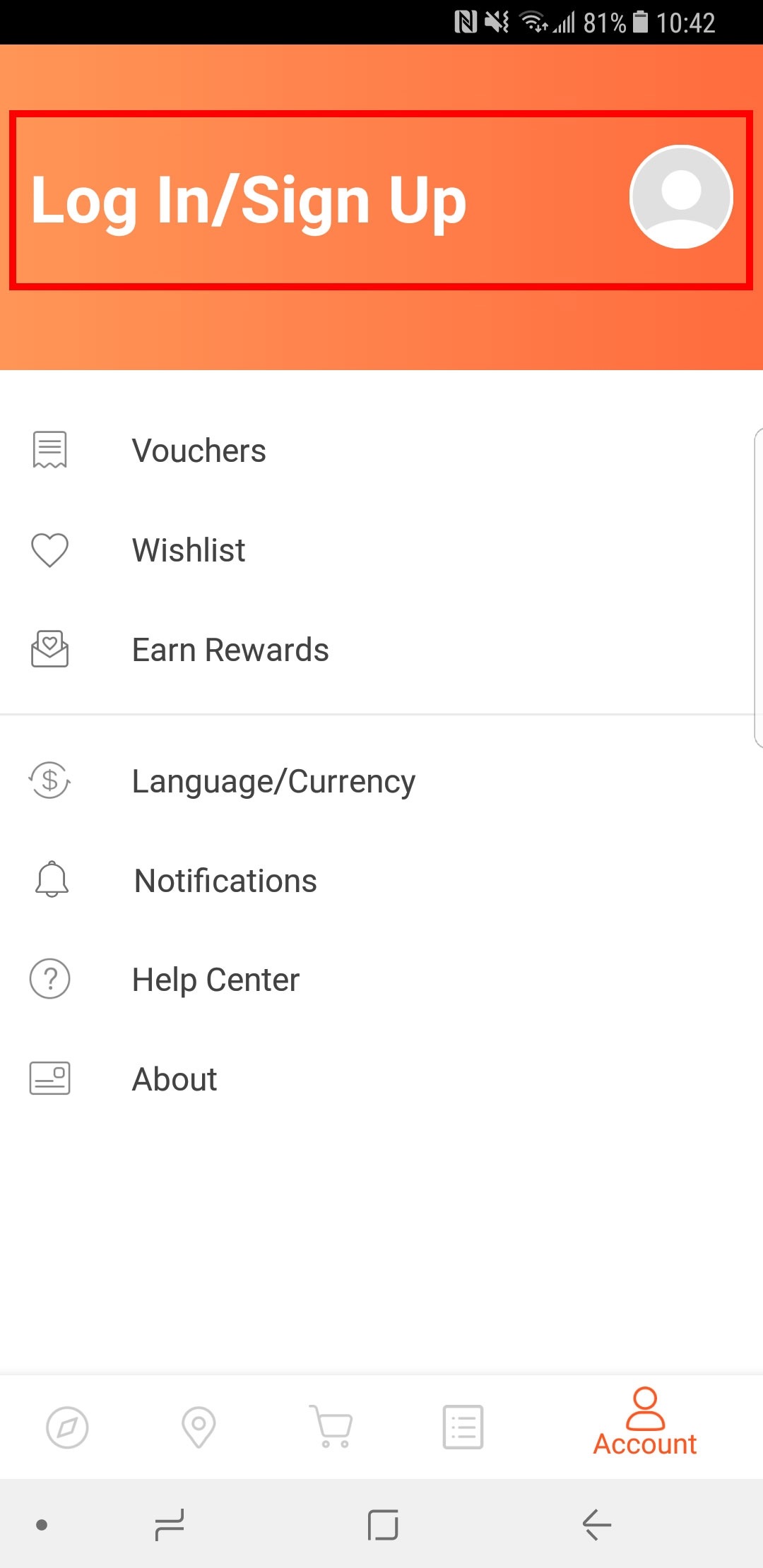Show recent apps from navigation bar
The image size is (763, 1568).
coord(170,1525)
